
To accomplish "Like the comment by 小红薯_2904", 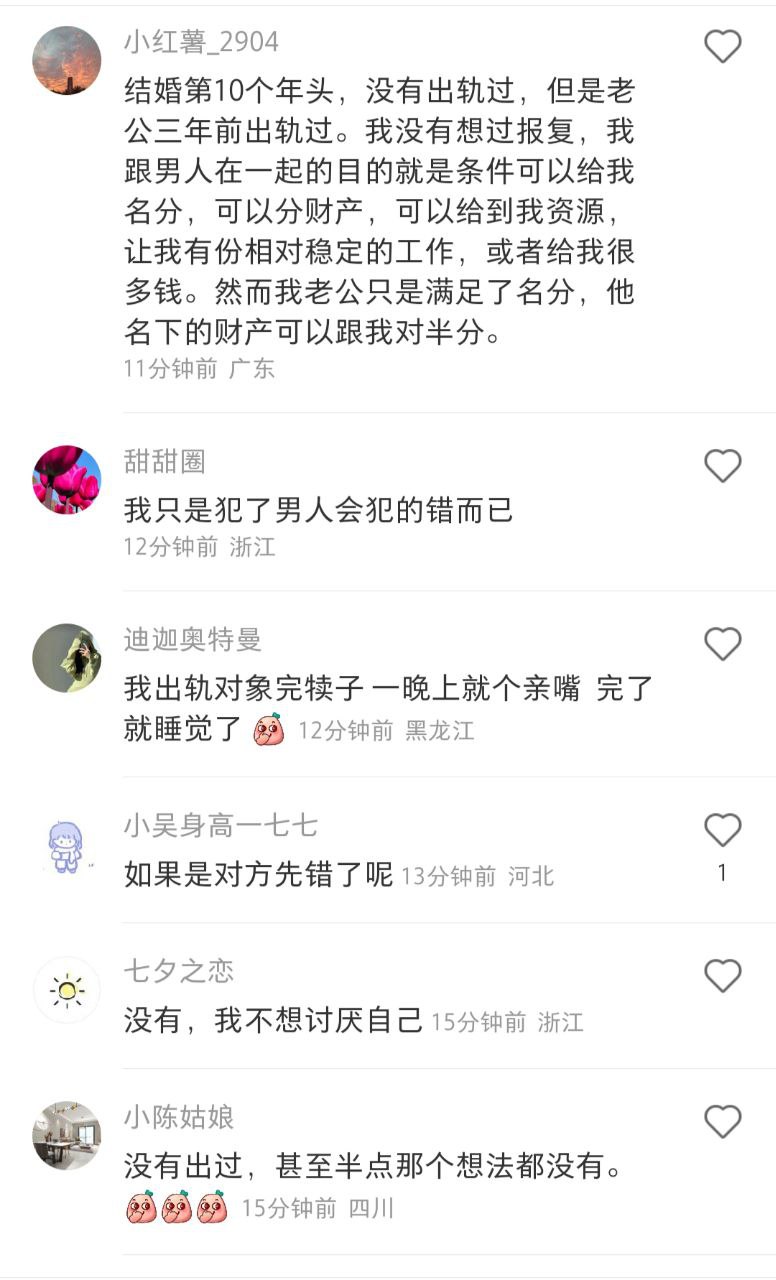I will (x=722, y=47).
